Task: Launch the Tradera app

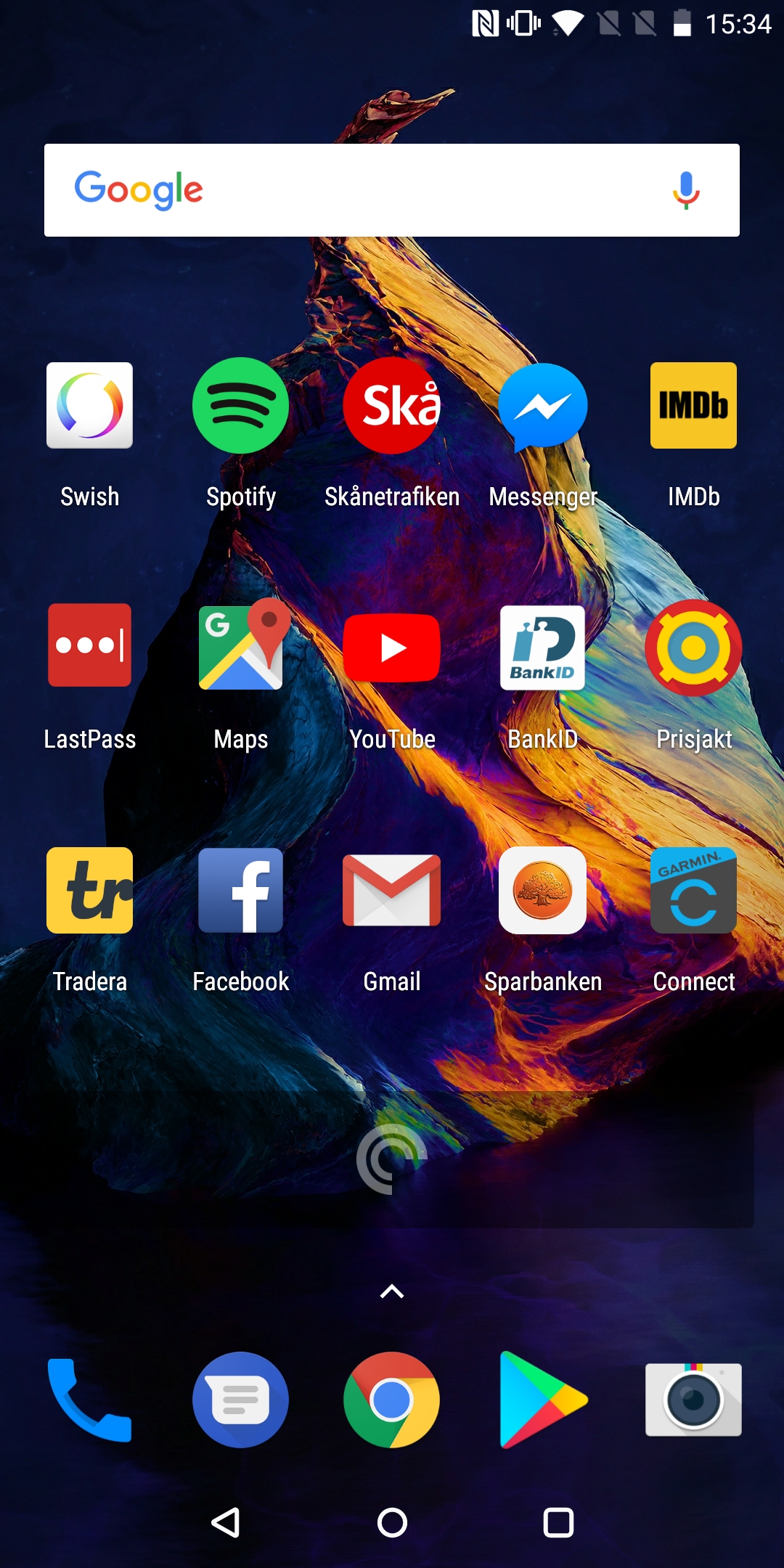Action: tap(89, 890)
